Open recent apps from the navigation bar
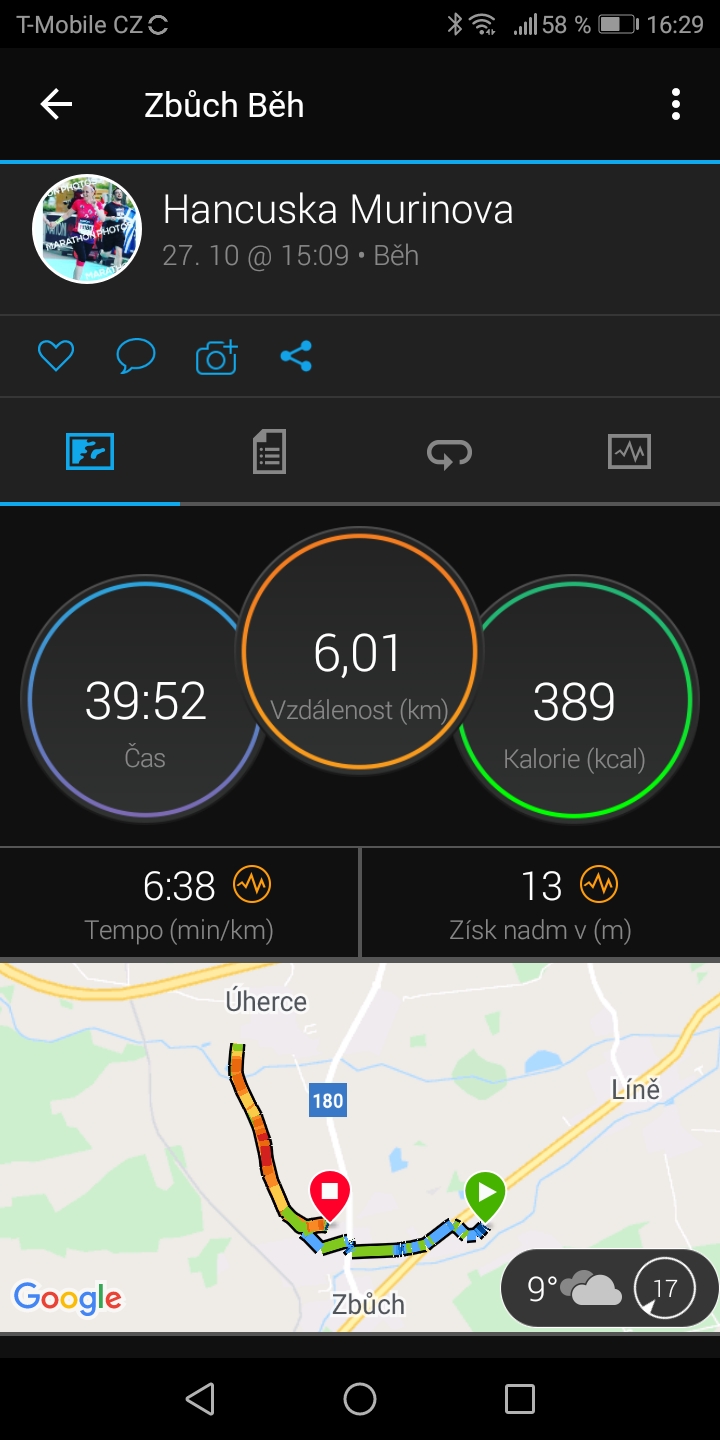The height and width of the screenshot is (1440, 720). click(x=519, y=1399)
